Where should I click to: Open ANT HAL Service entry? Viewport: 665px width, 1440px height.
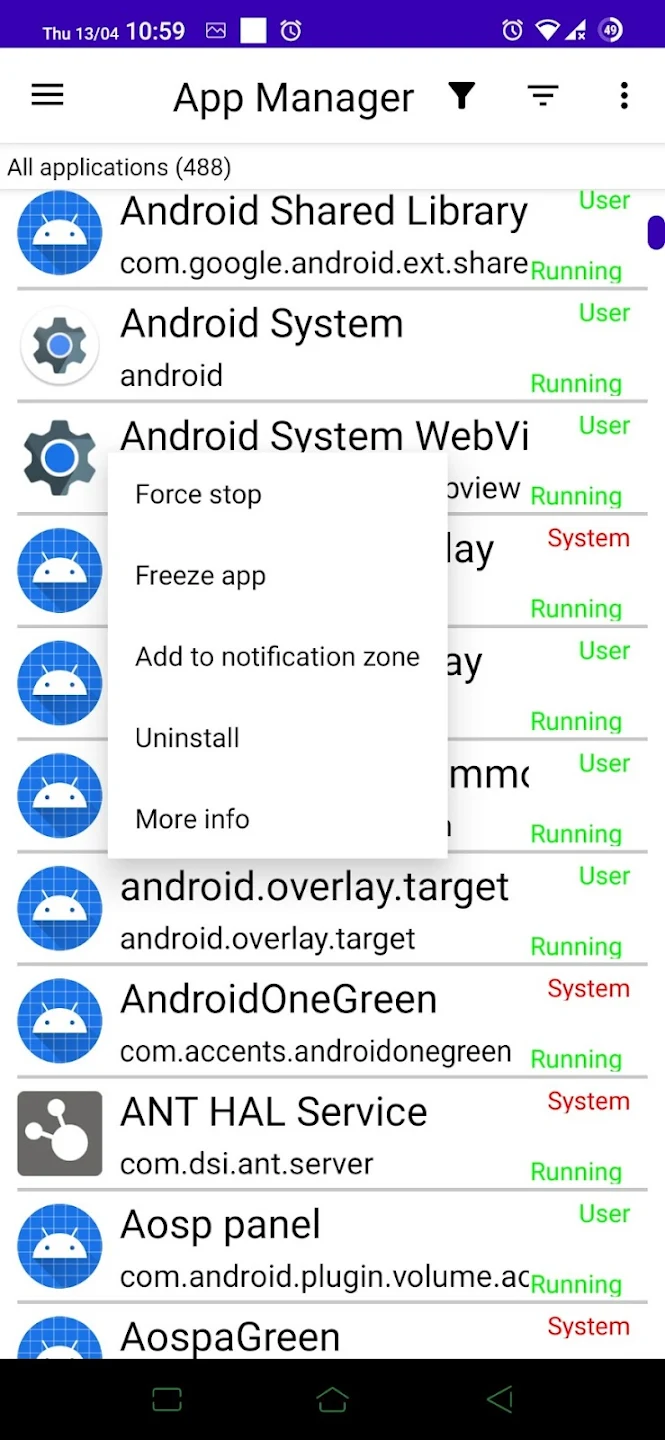pyautogui.click(x=332, y=1134)
